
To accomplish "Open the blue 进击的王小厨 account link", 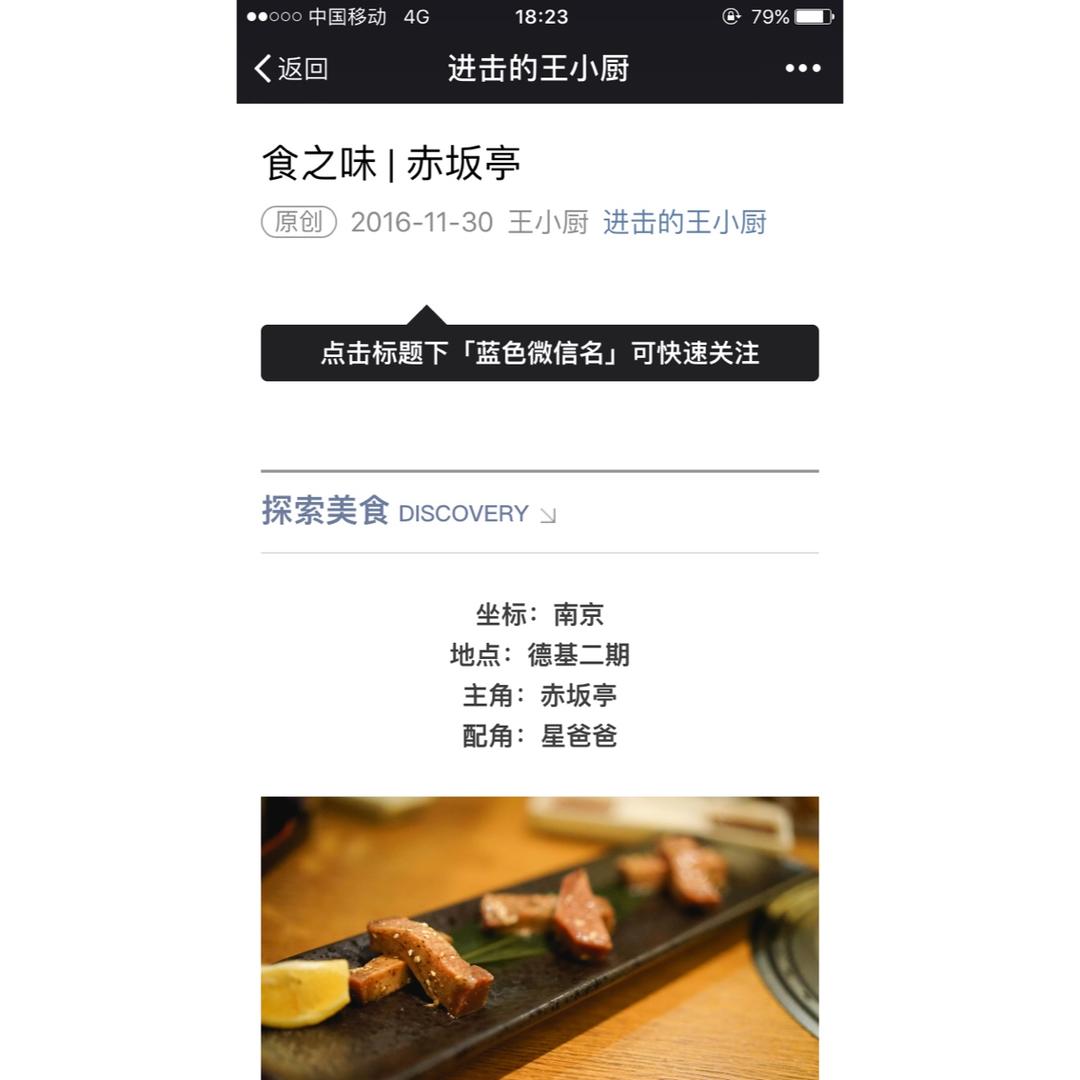I will pos(684,222).
